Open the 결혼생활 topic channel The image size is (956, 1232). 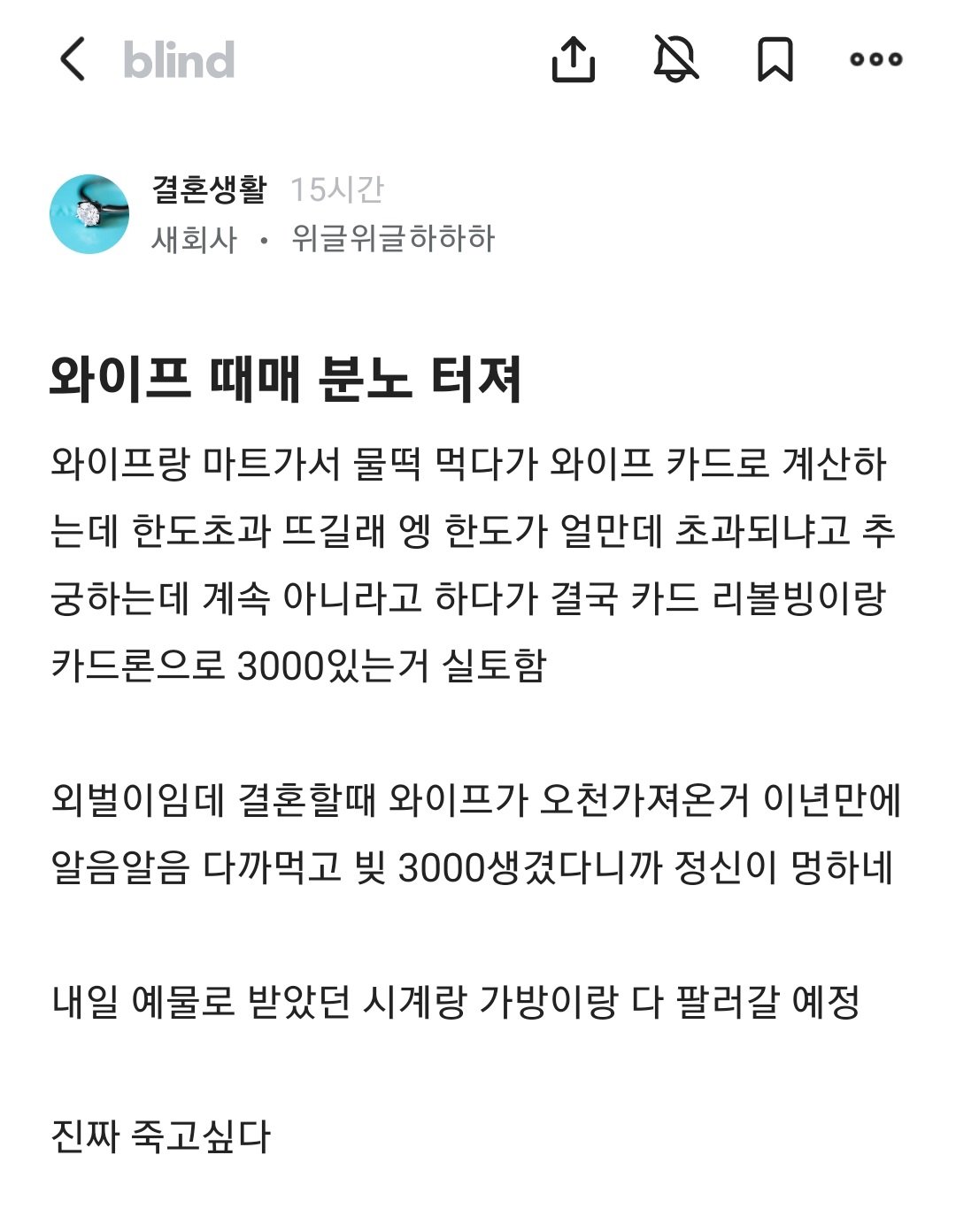tap(209, 189)
